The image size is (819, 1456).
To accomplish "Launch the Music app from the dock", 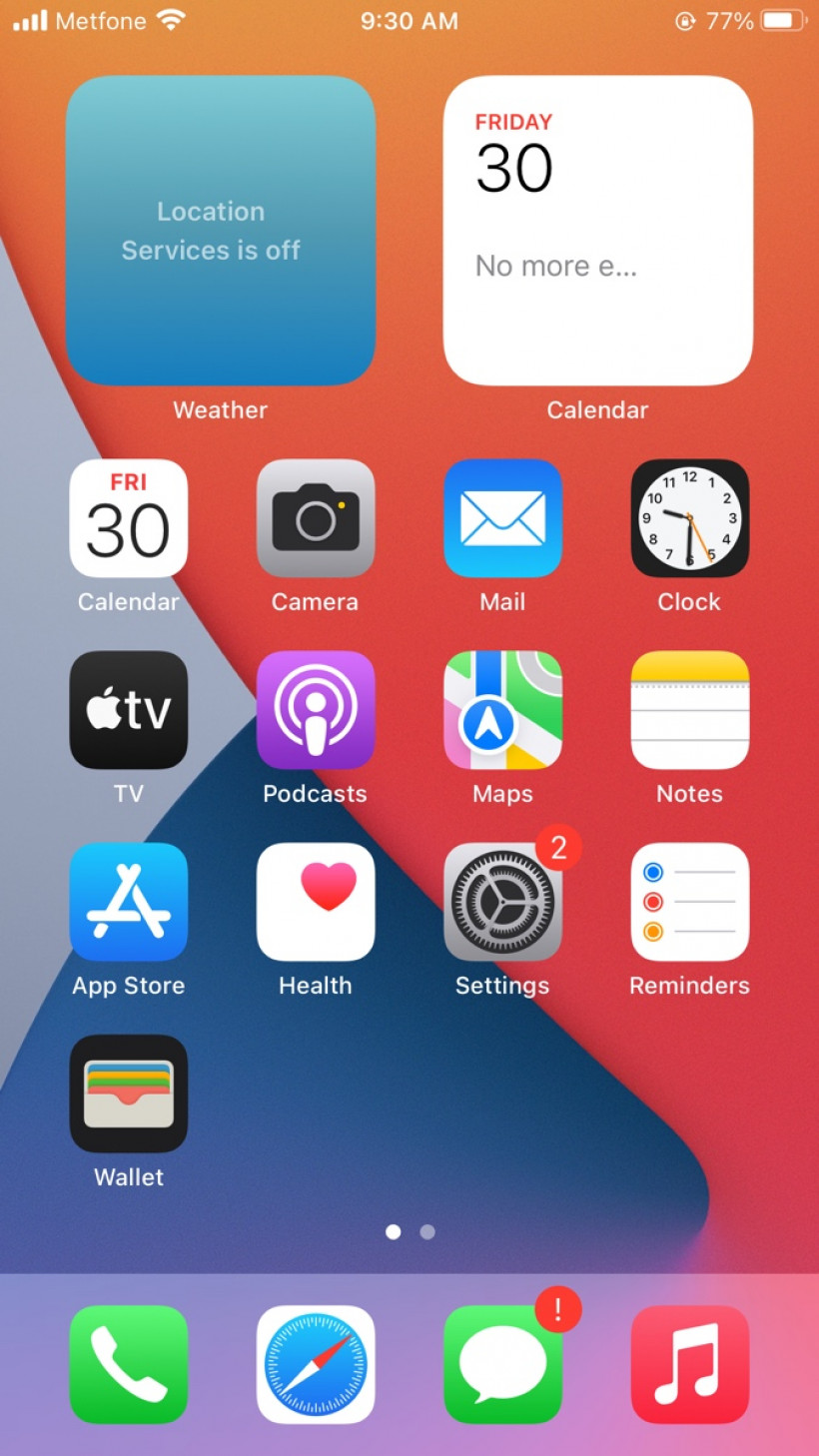I will pyautogui.click(x=689, y=1364).
